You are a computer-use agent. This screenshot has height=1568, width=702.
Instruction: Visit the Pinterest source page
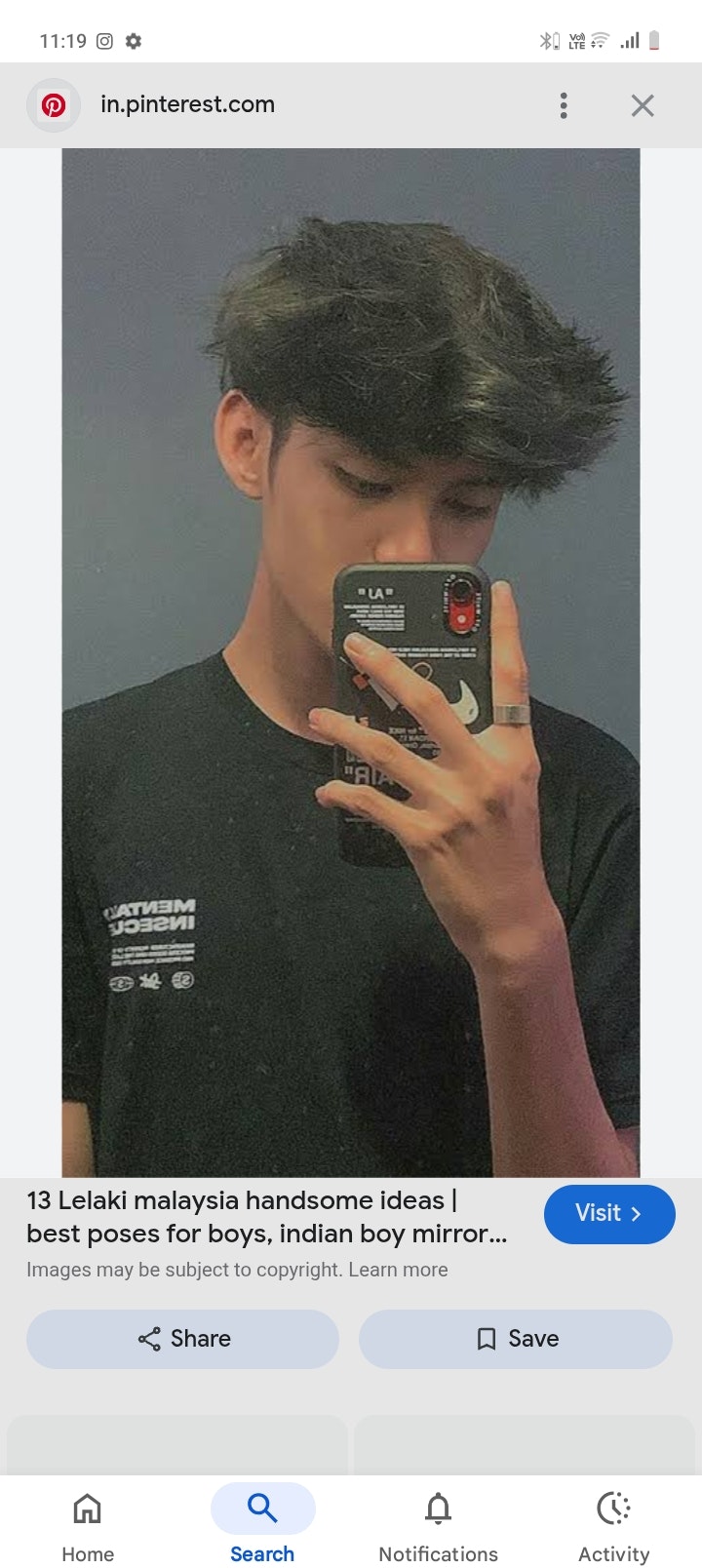tap(608, 1214)
